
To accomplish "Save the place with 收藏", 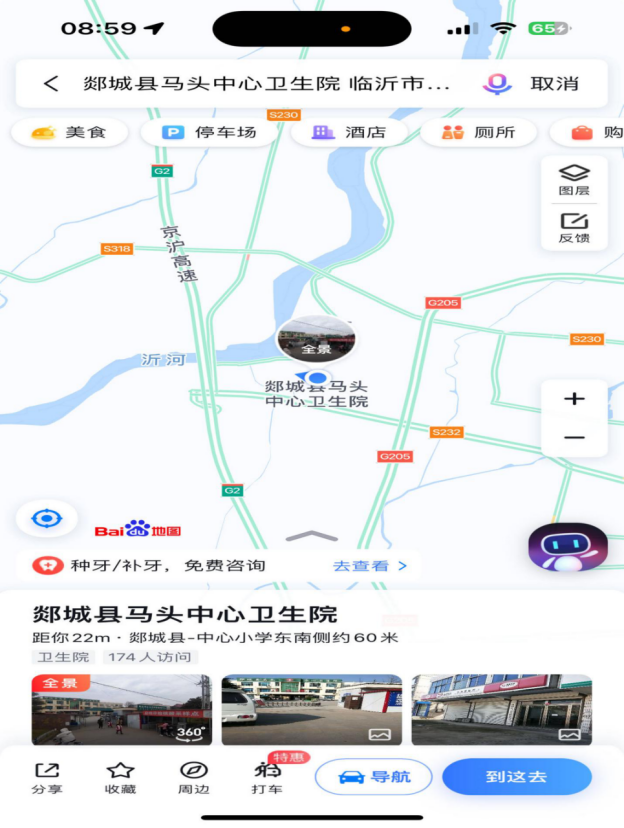I will [121, 778].
